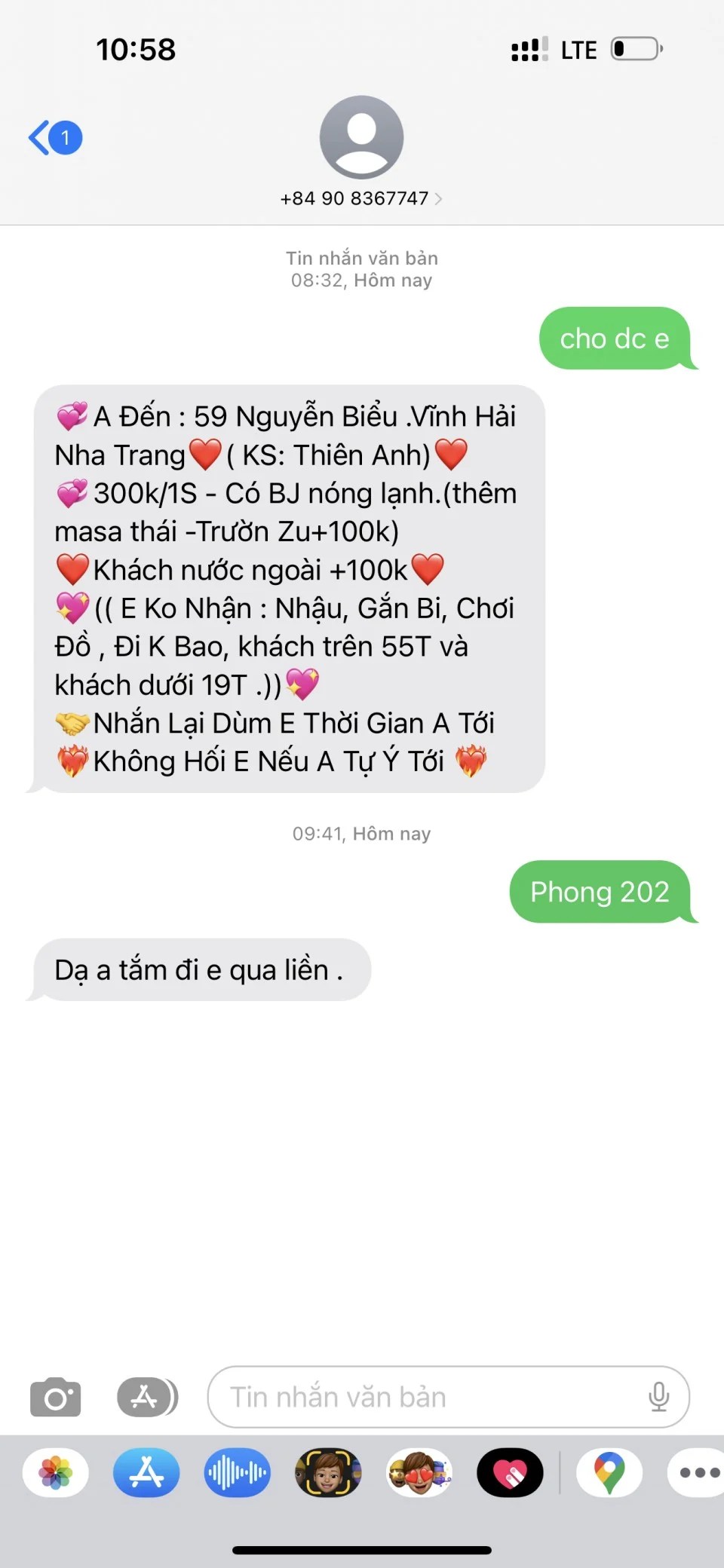Viewport: 724px width, 1568px height.
Task: Open the camera to attach a photo
Action: (x=55, y=1398)
